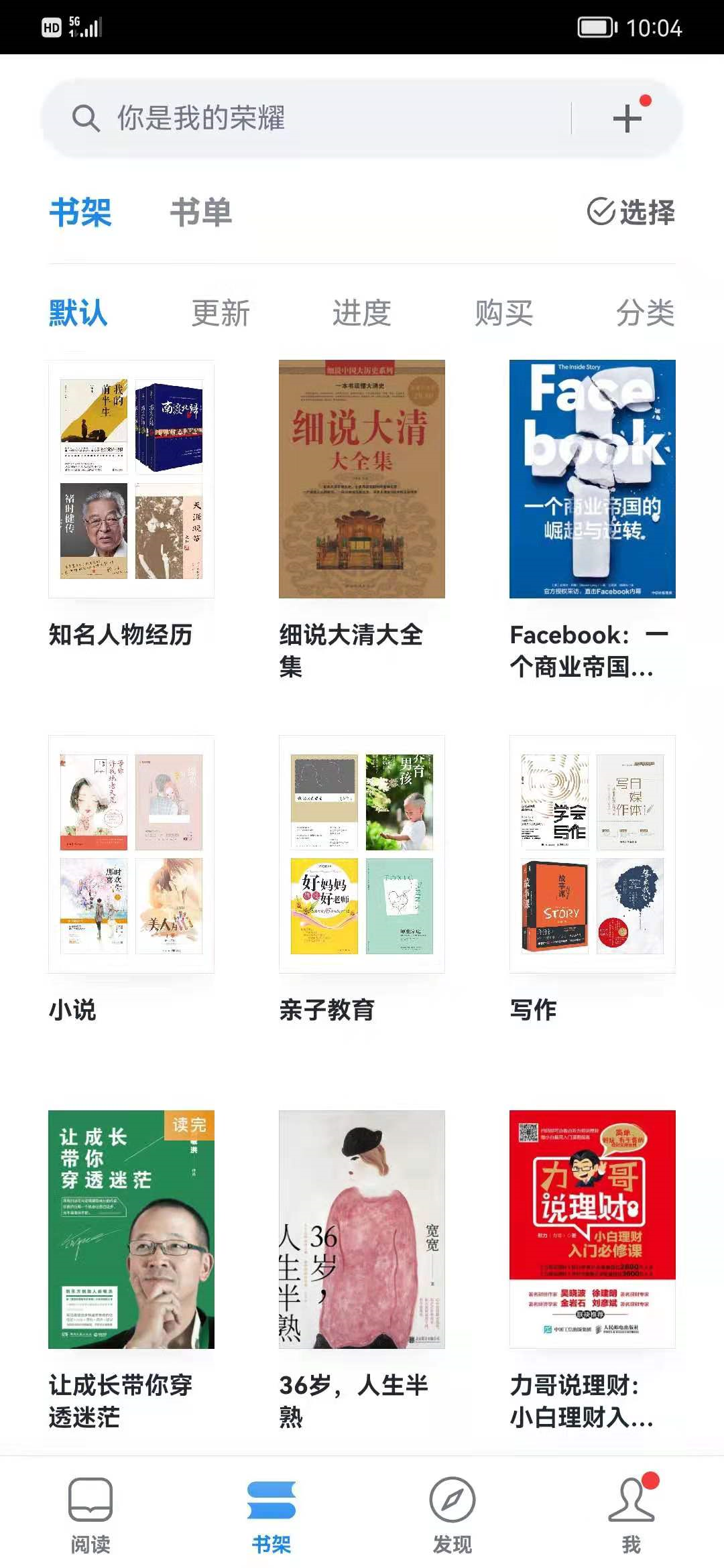Open the 知名人物经历 folder
The image size is (724, 1568).
point(131,479)
